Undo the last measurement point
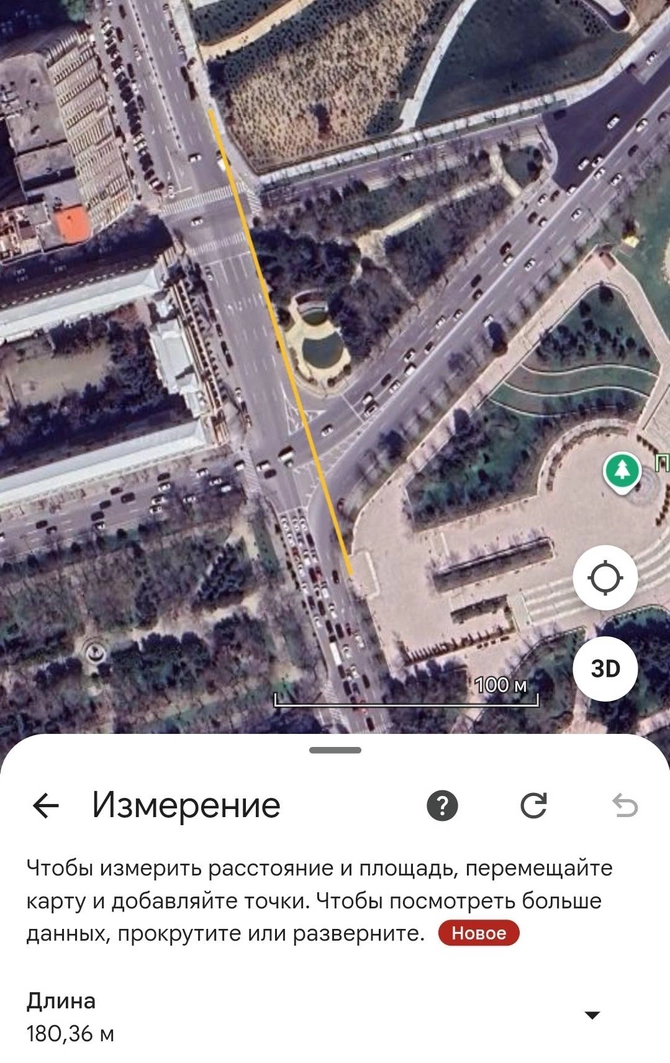The height and width of the screenshot is (1063, 670). [625, 806]
